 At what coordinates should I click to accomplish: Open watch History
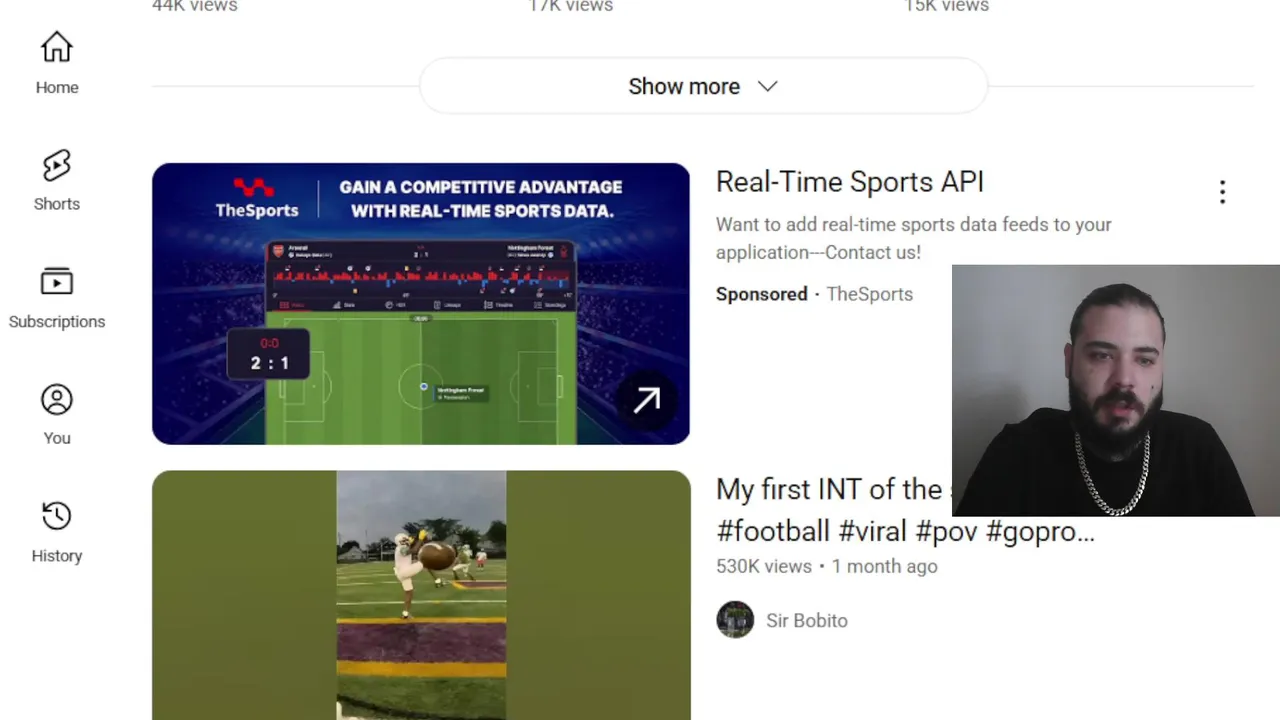tap(57, 531)
